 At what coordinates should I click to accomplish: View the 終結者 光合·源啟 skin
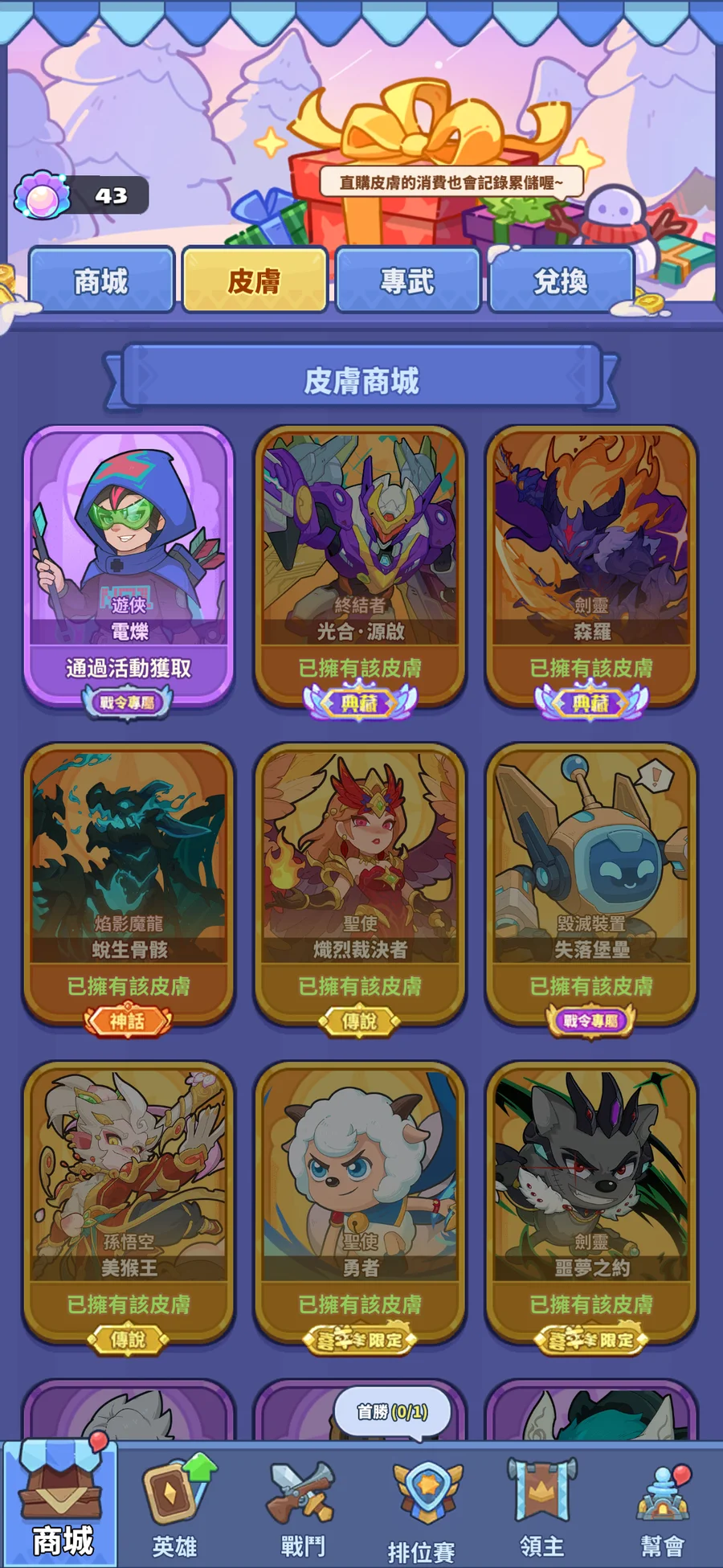pyautogui.click(x=360, y=563)
